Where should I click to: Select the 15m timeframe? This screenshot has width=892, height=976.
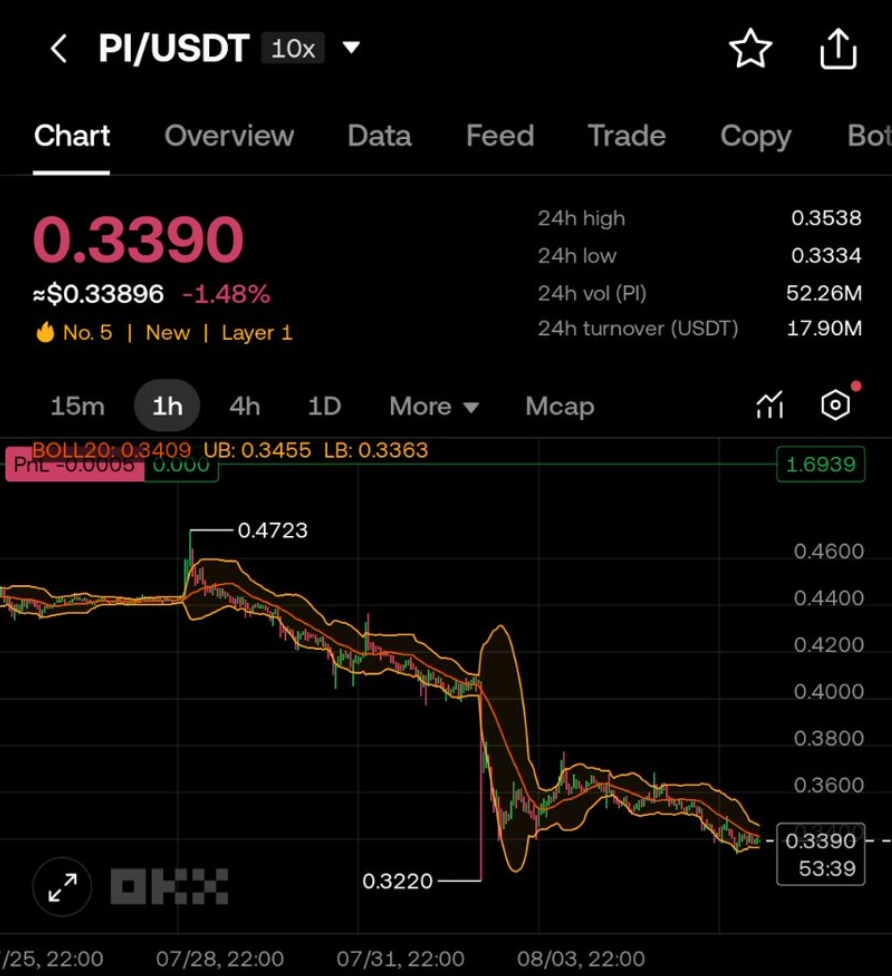[x=77, y=406]
